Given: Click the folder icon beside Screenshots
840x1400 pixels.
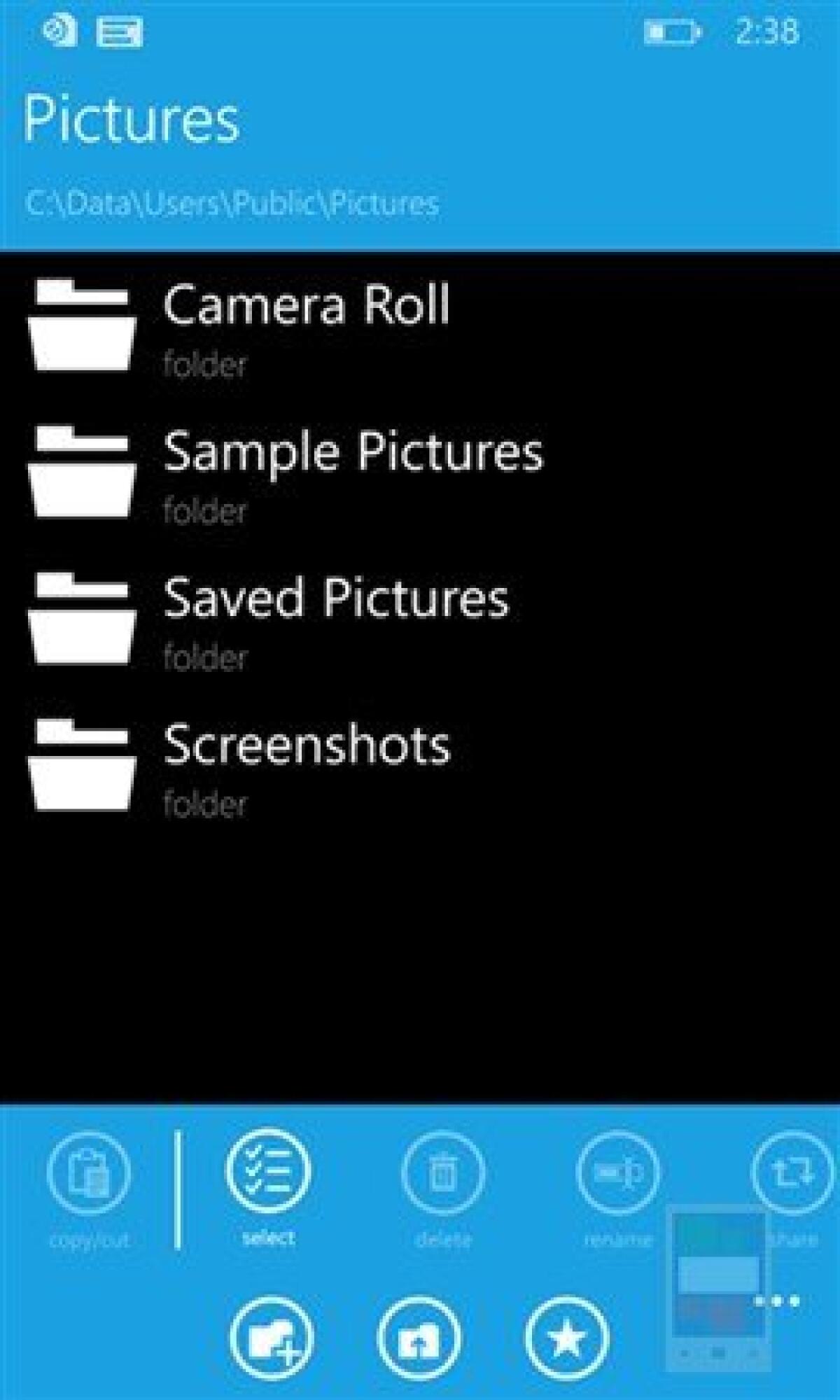Looking at the screenshot, I should [x=83, y=766].
